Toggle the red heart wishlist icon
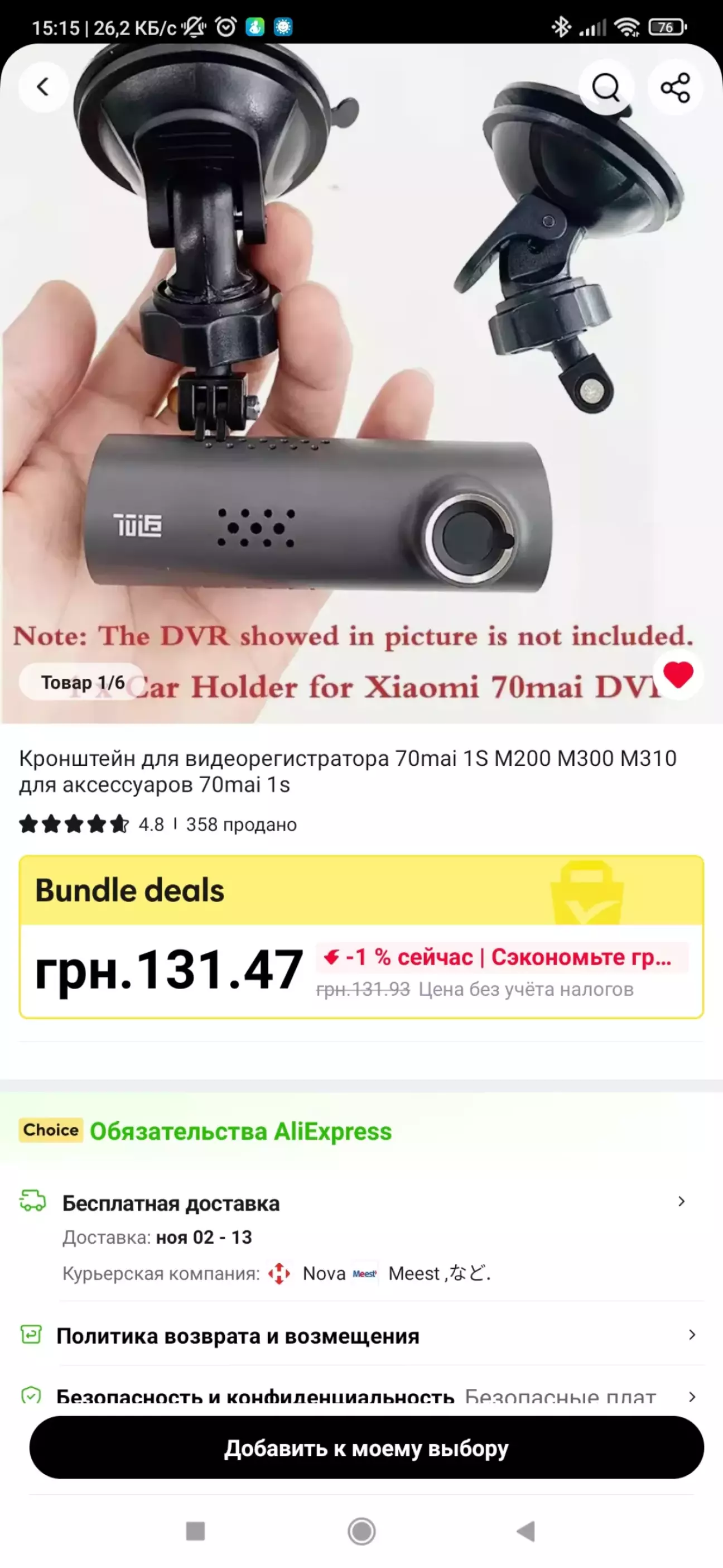Screen dimensions: 723x1568 [x=678, y=674]
